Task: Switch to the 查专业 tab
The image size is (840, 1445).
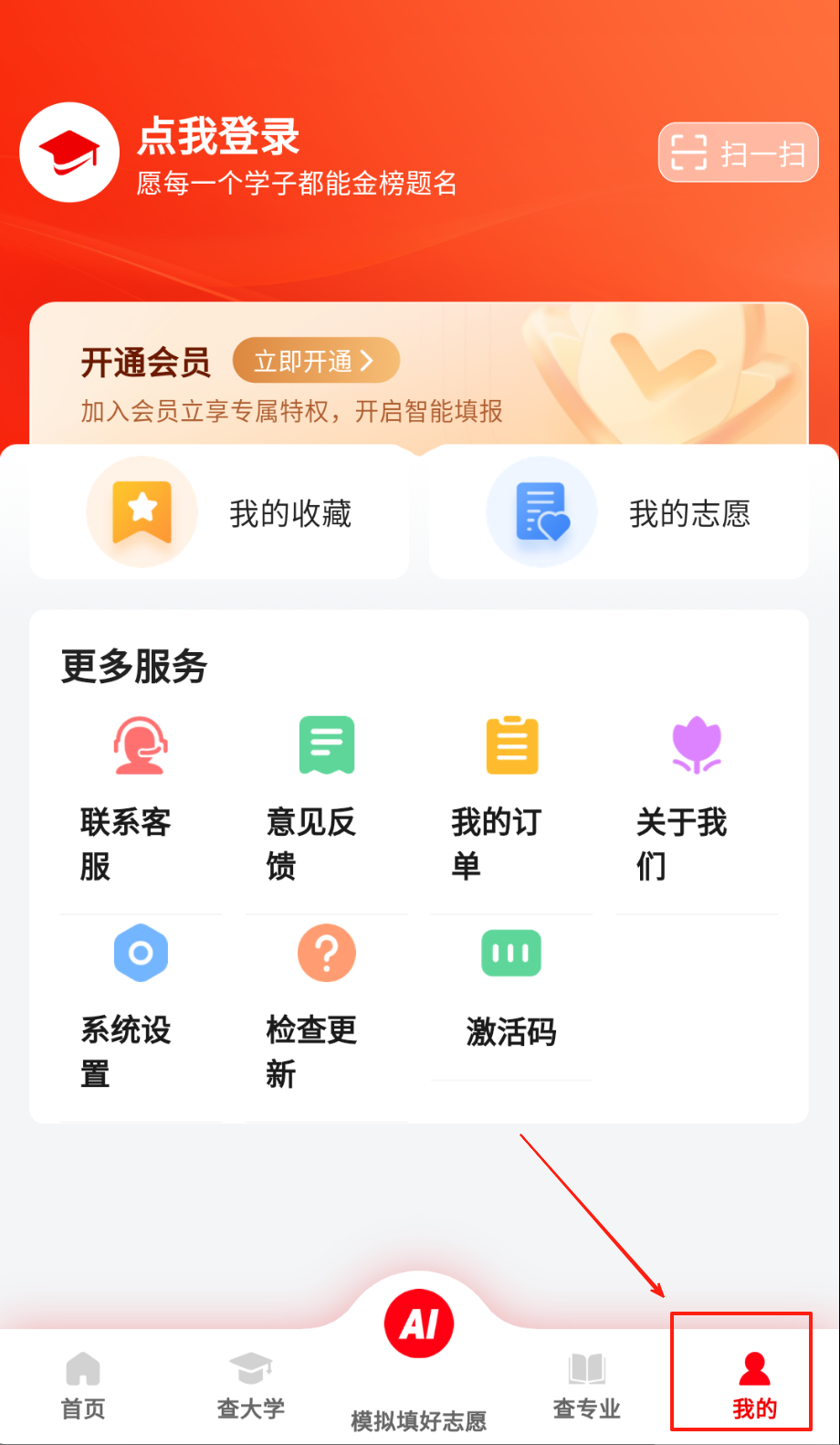Action: (x=587, y=1386)
